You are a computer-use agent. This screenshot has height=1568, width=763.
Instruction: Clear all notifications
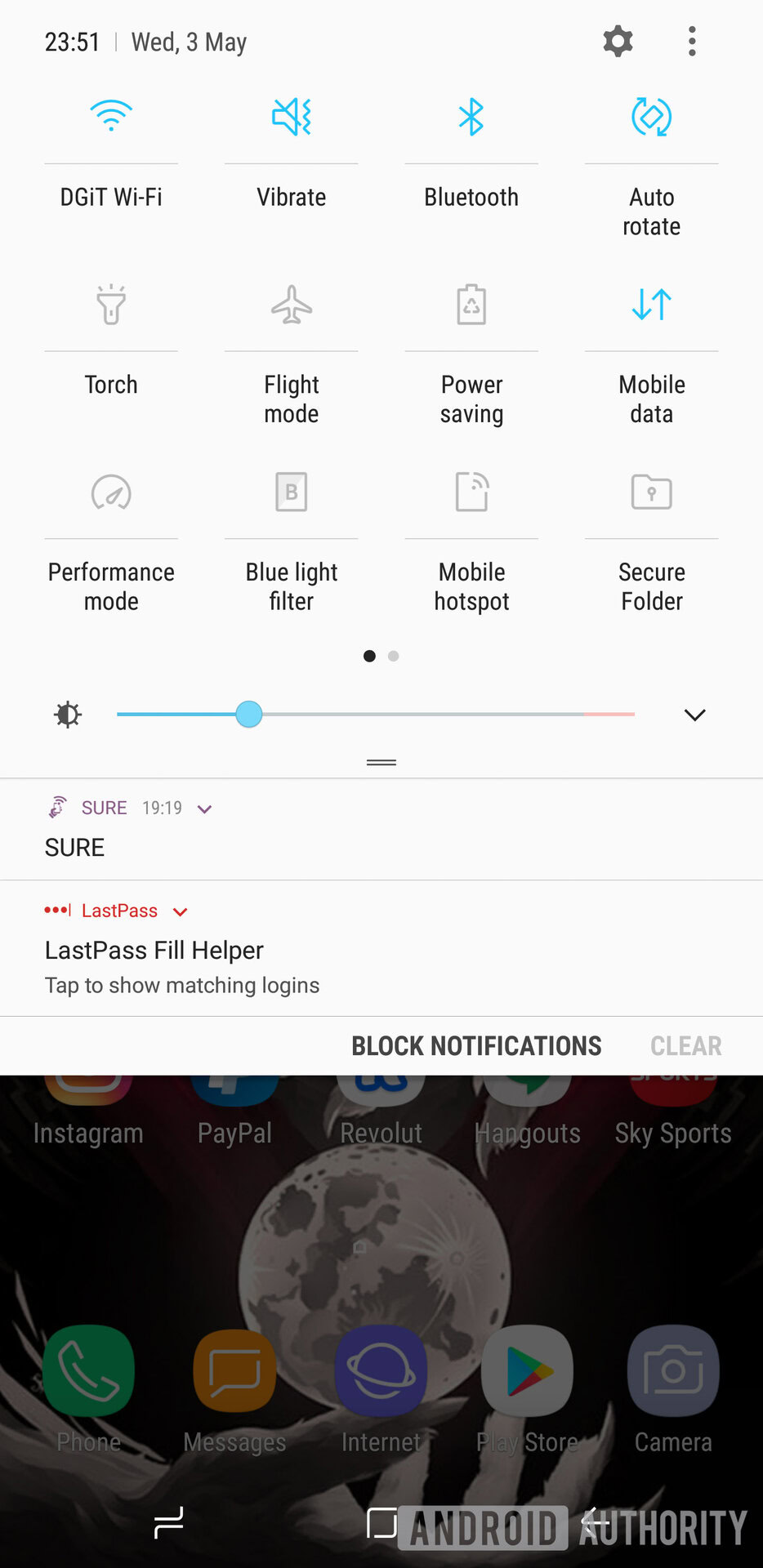(x=685, y=1046)
